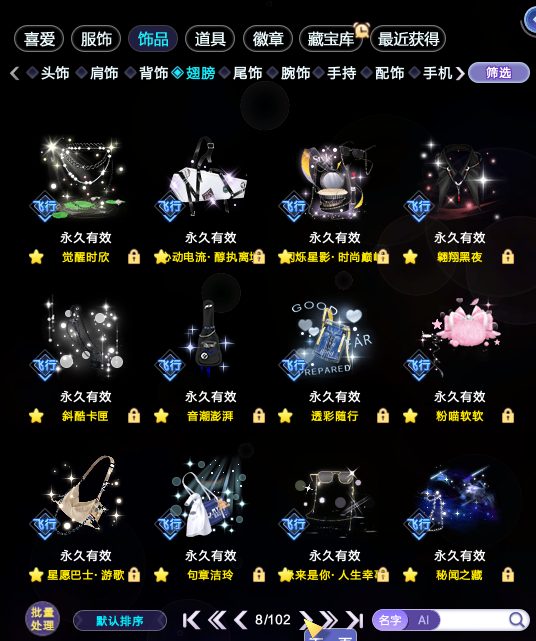Tap the search magnifier icon
The width and height of the screenshot is (536, 641).
pyautogui.click(x=517, y=620)
